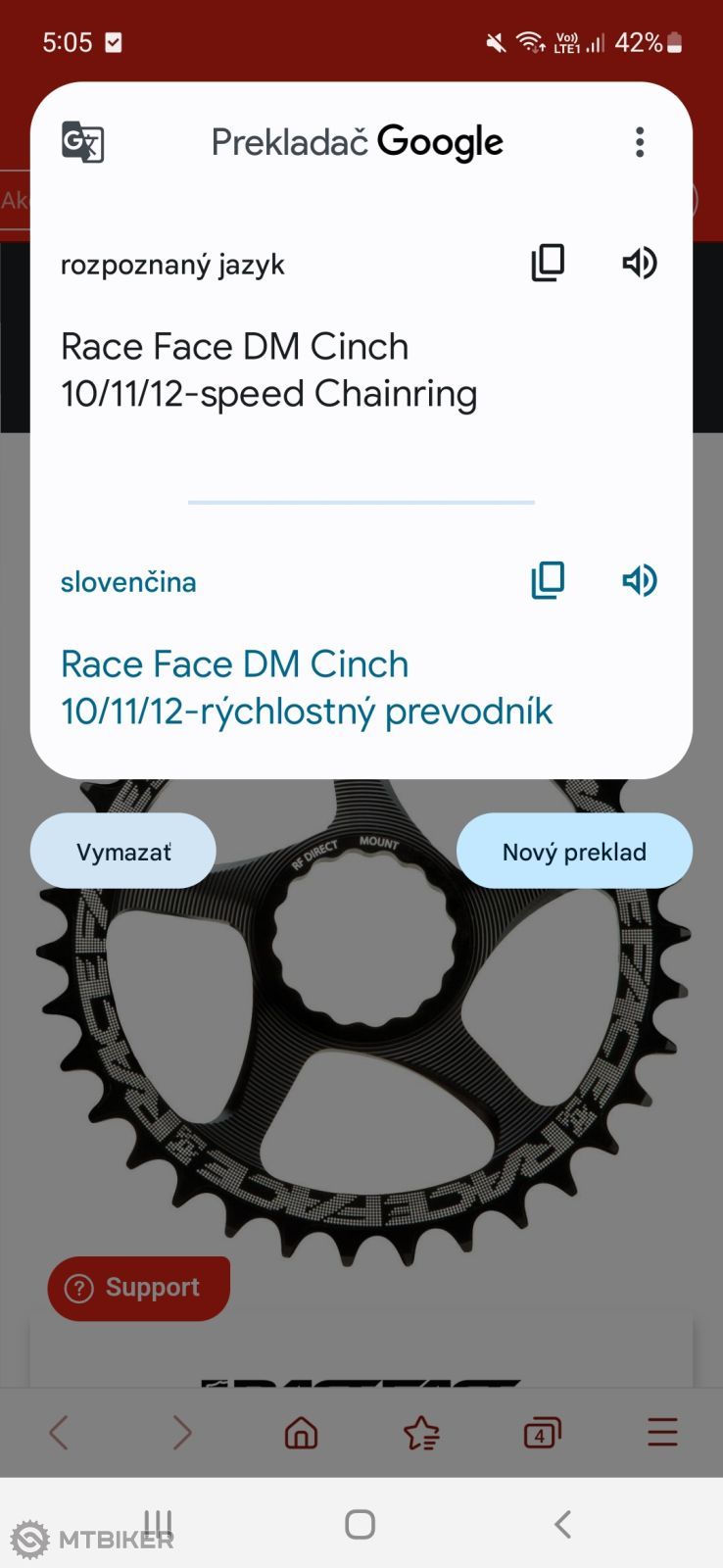
Task: Open browser bookmarks via the star icon
Action: pos(420,1433)
